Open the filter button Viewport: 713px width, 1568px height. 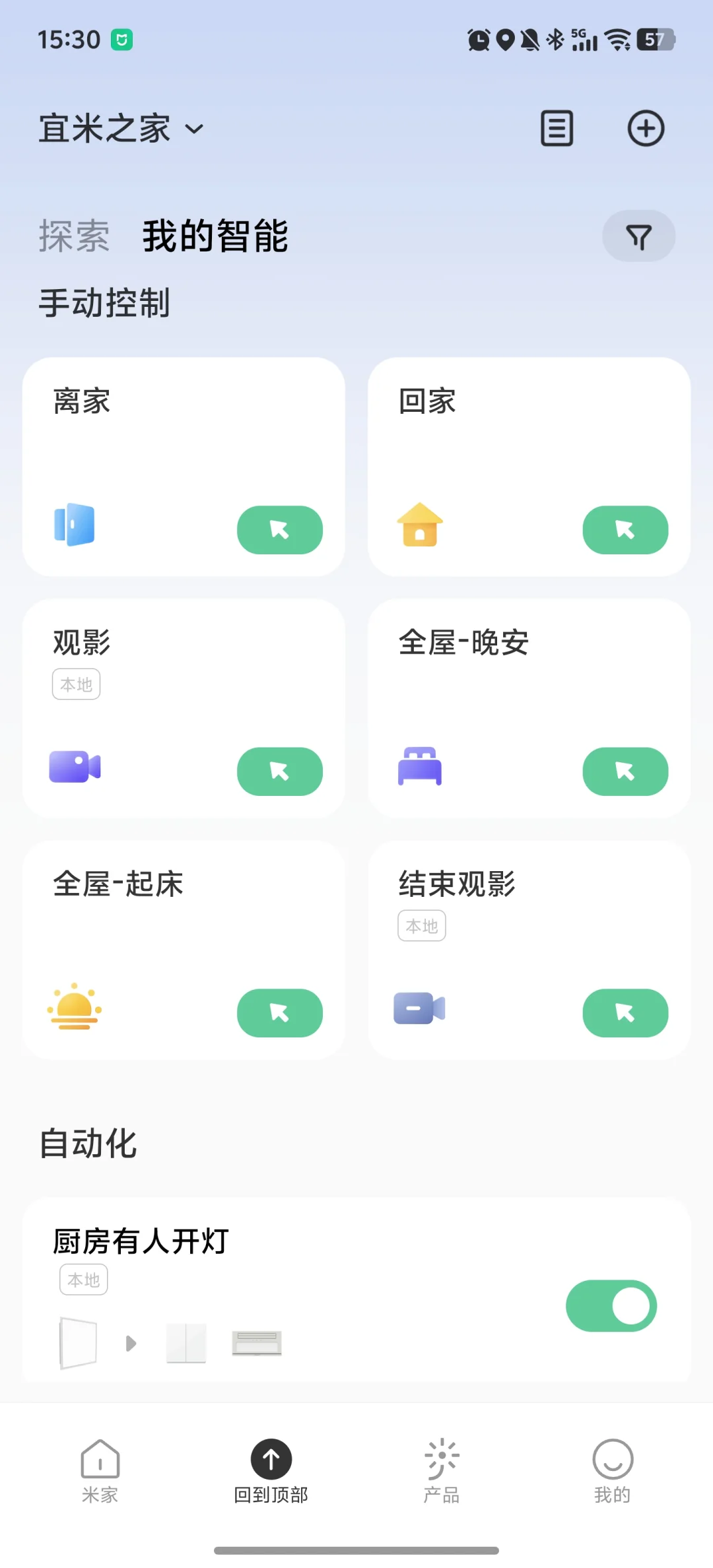click(638, 236)
